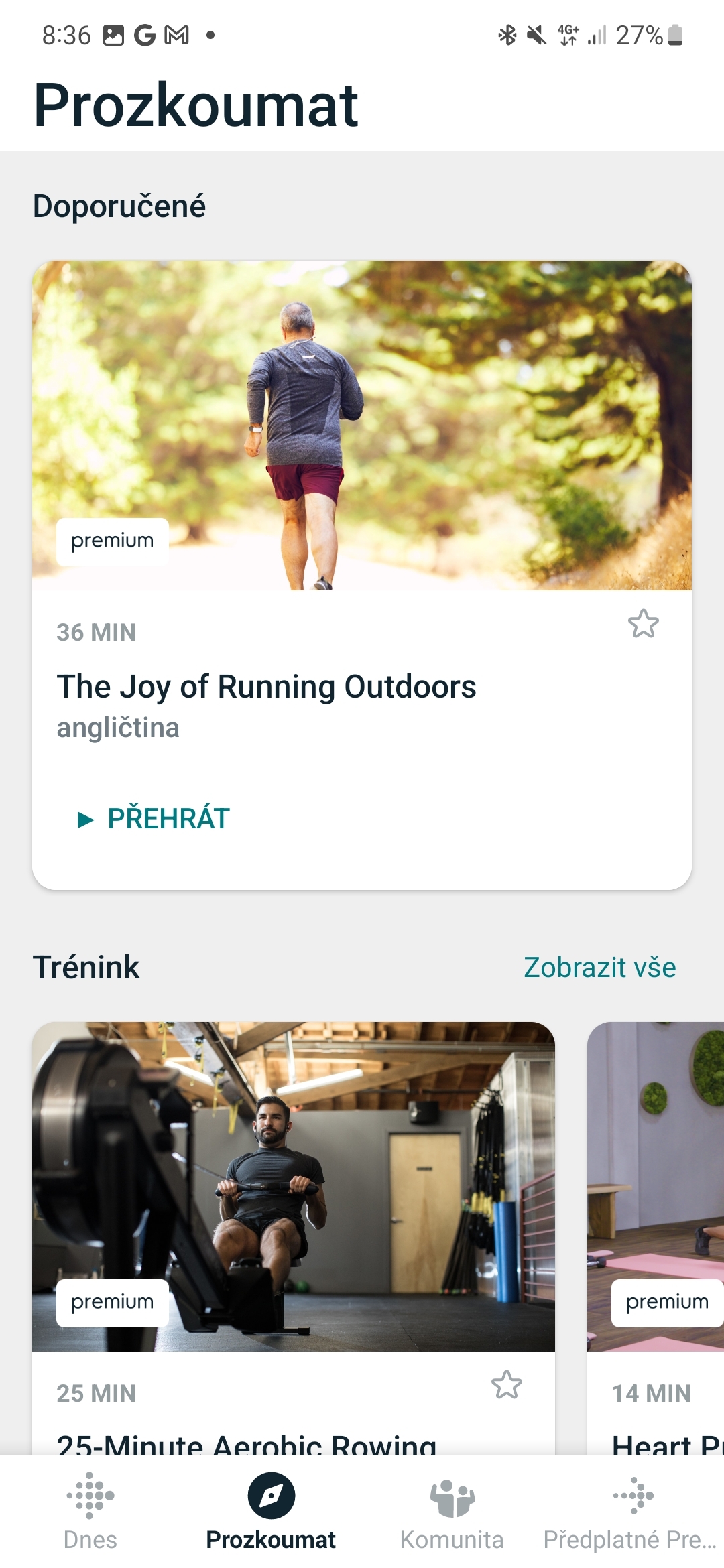Star the 25-Minute Aerobic Rowing workout
Viewport: 724px width, 1568px height.
pyautogui.click(x=506, y=1385)
